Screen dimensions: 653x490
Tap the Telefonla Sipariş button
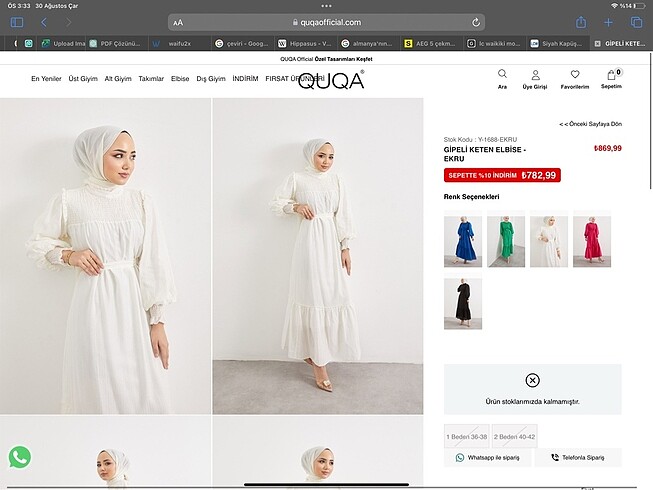pyautogui.click(x=578, y=458)
